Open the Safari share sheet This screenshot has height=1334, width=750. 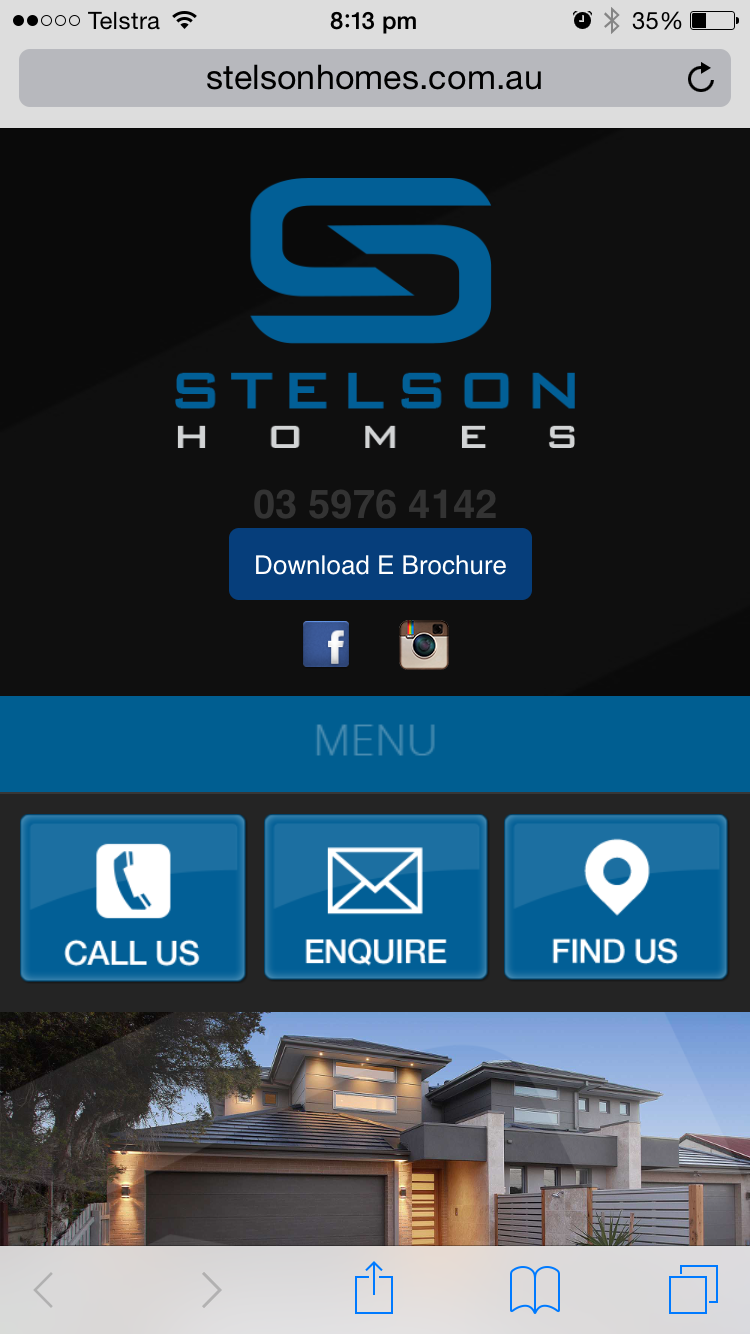click(374, 1288)
